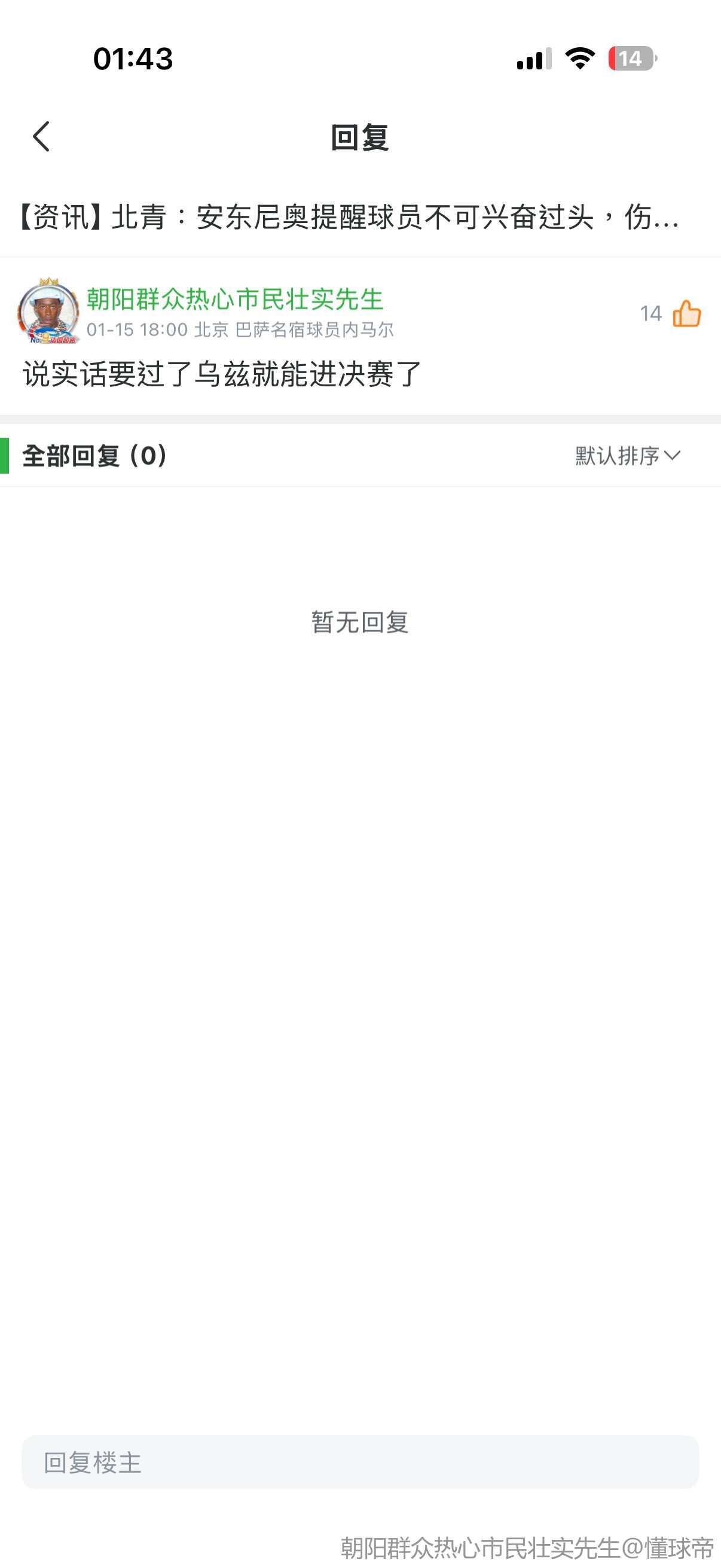Tap the 回复楼主 reply field
Image resolution: width=721 pixels, height=1568 pixels.
click(360, 1462)
